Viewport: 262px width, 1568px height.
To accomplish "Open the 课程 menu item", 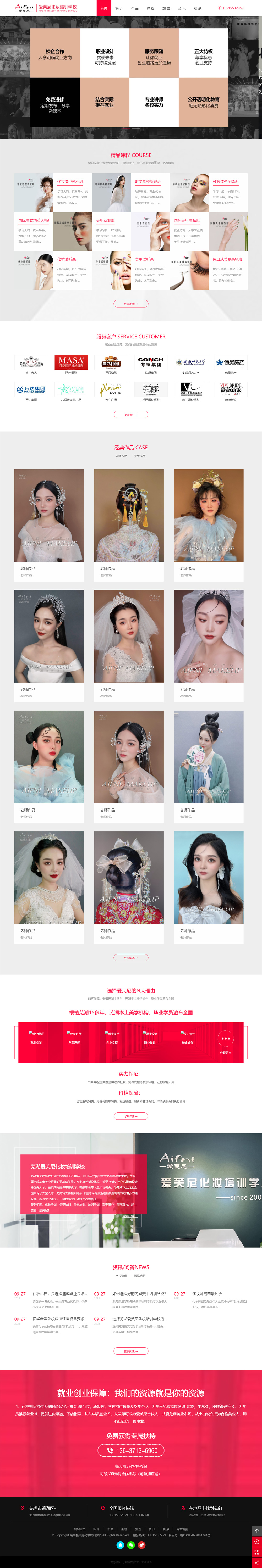I will pos(150,8).
